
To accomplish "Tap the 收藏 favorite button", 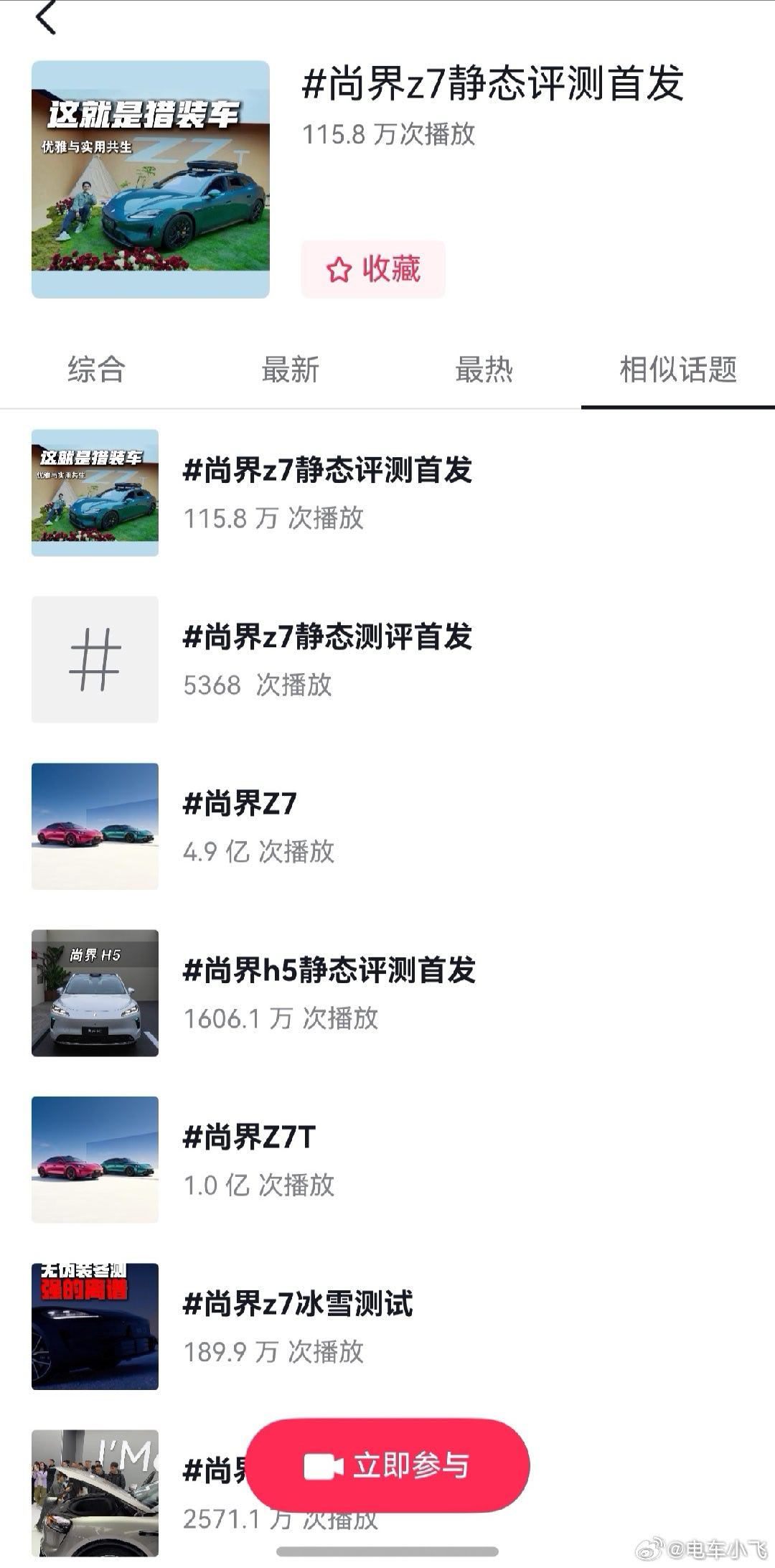I will point(373,270).
